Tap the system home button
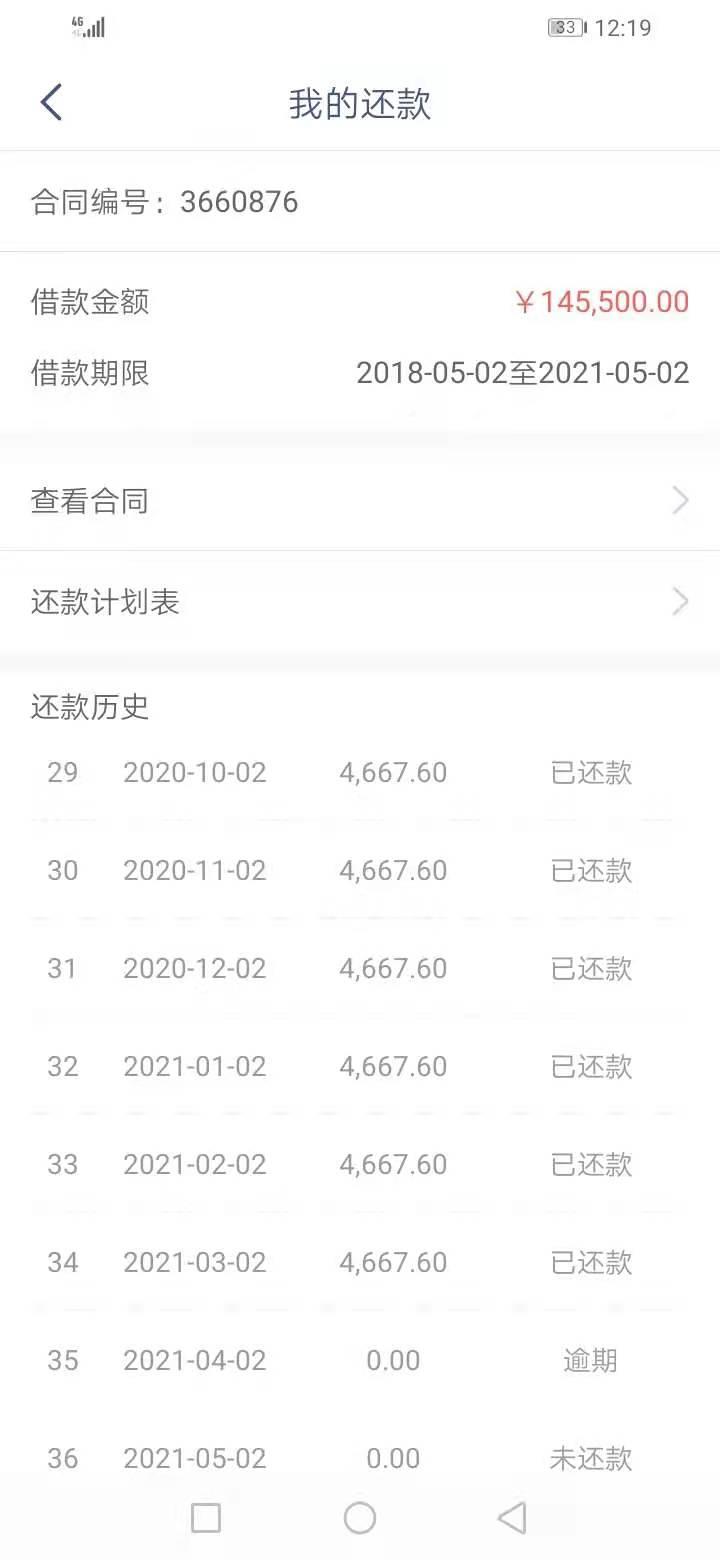This screenshot has height=1560, width=720. tap(360, 1518)
